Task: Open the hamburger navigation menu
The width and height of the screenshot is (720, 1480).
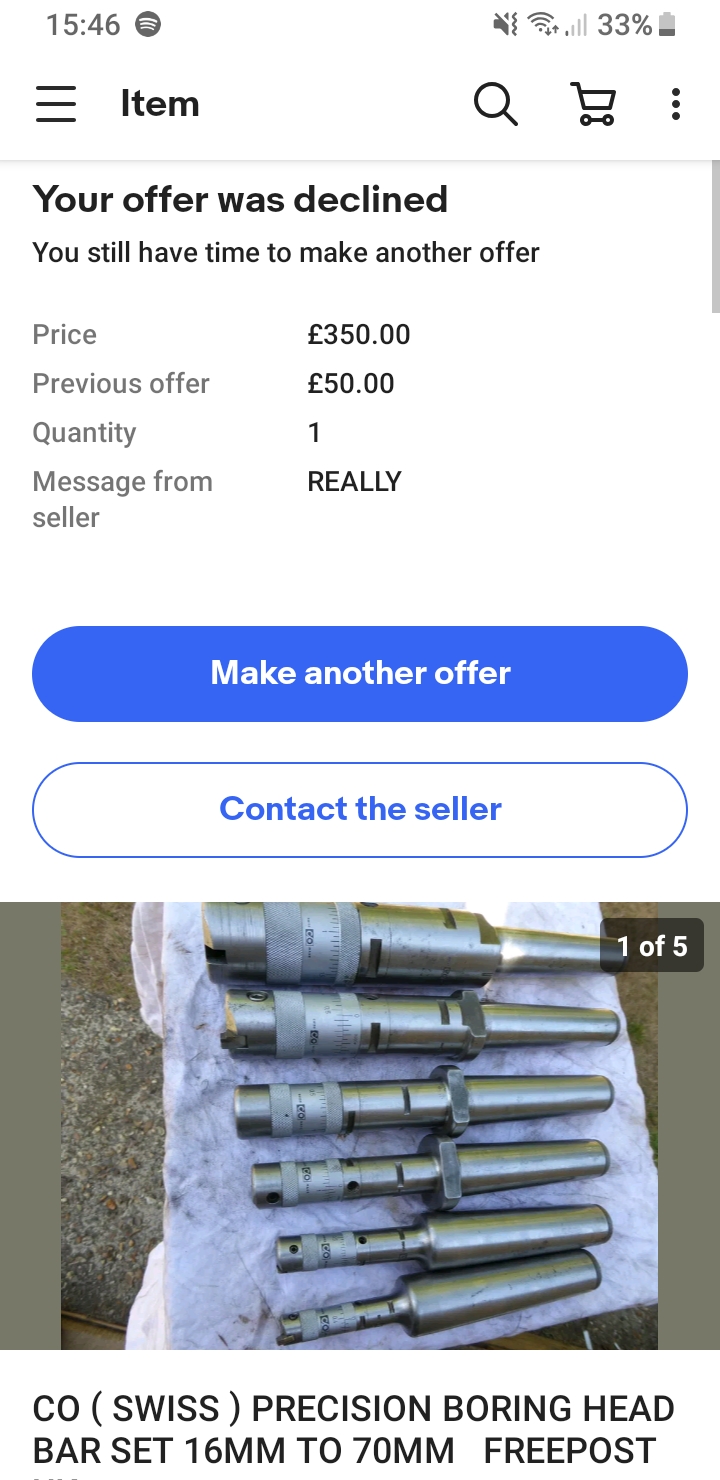Action: pos(56,104)
